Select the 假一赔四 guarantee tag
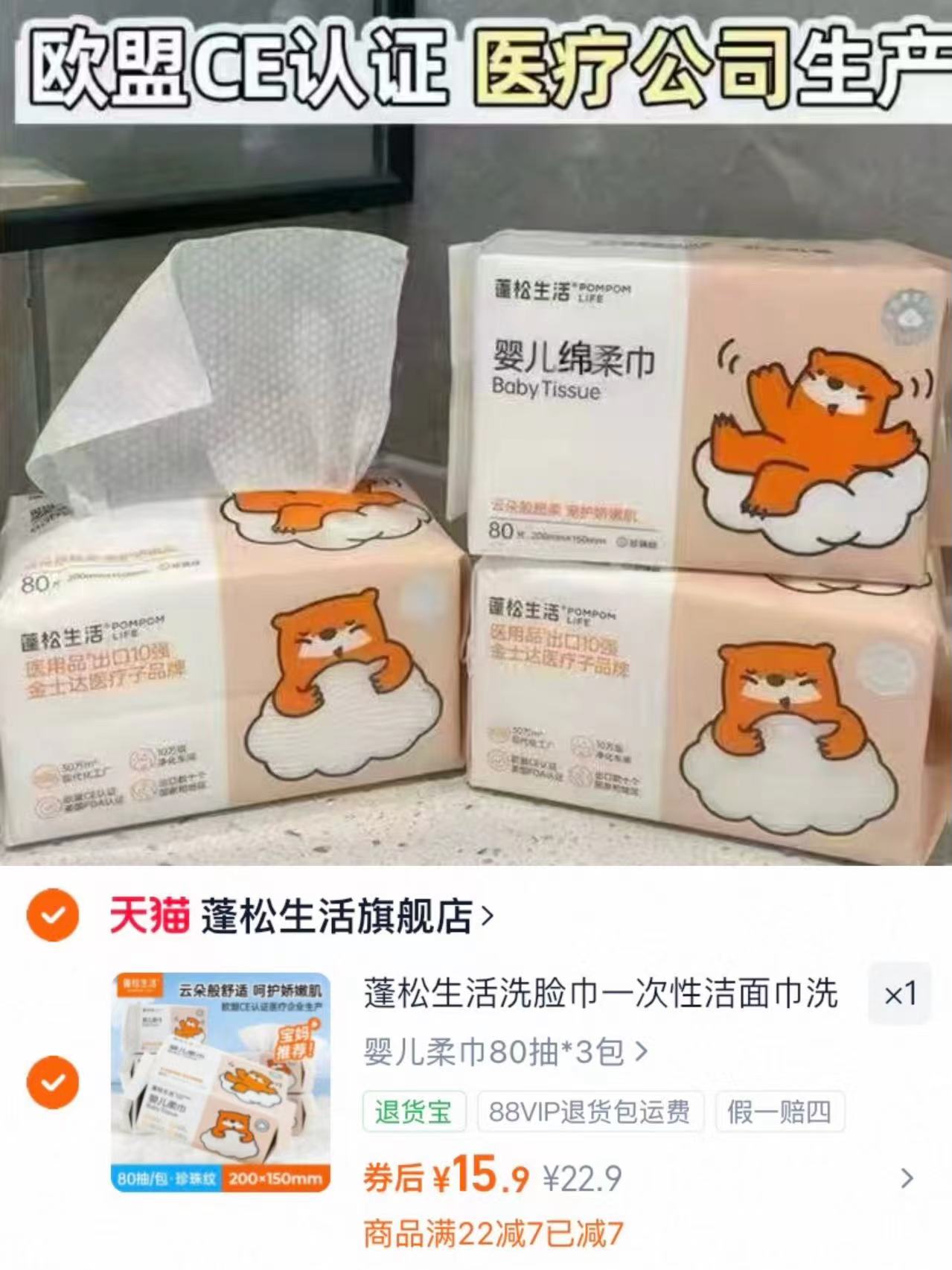The height and width of the screenshot is (1270, 952). tap(779, 1110)
